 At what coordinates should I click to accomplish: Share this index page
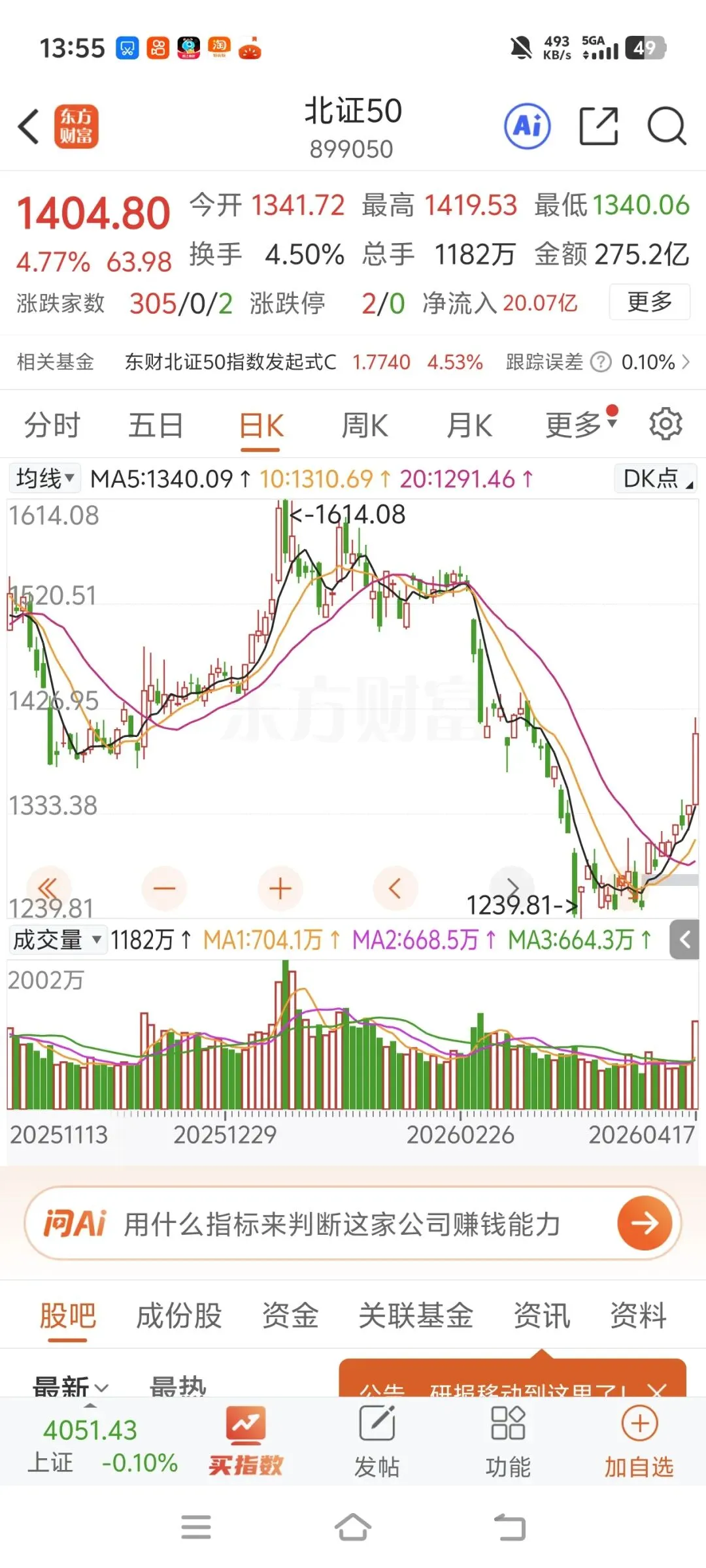(x=599, y=126)
